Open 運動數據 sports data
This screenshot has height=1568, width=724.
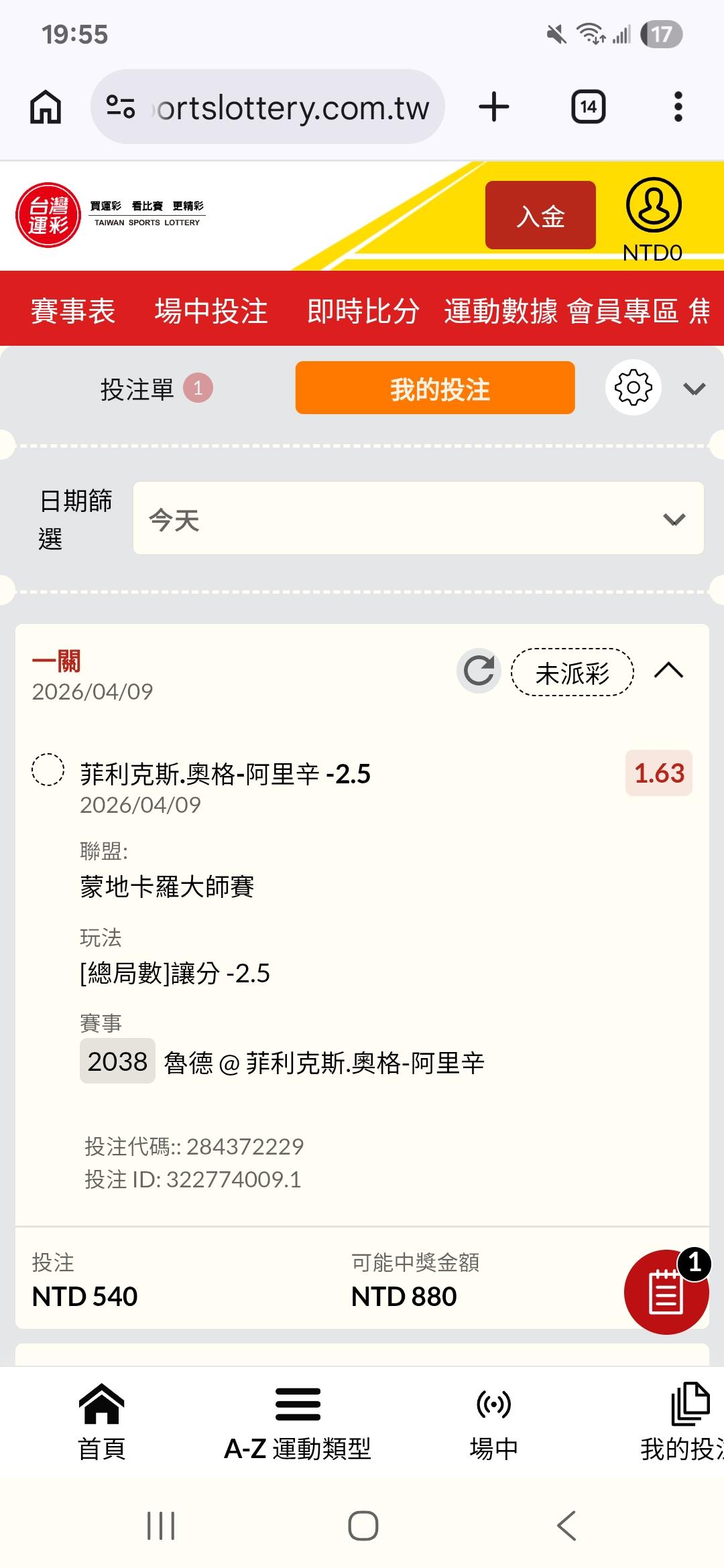pos(500,311)
